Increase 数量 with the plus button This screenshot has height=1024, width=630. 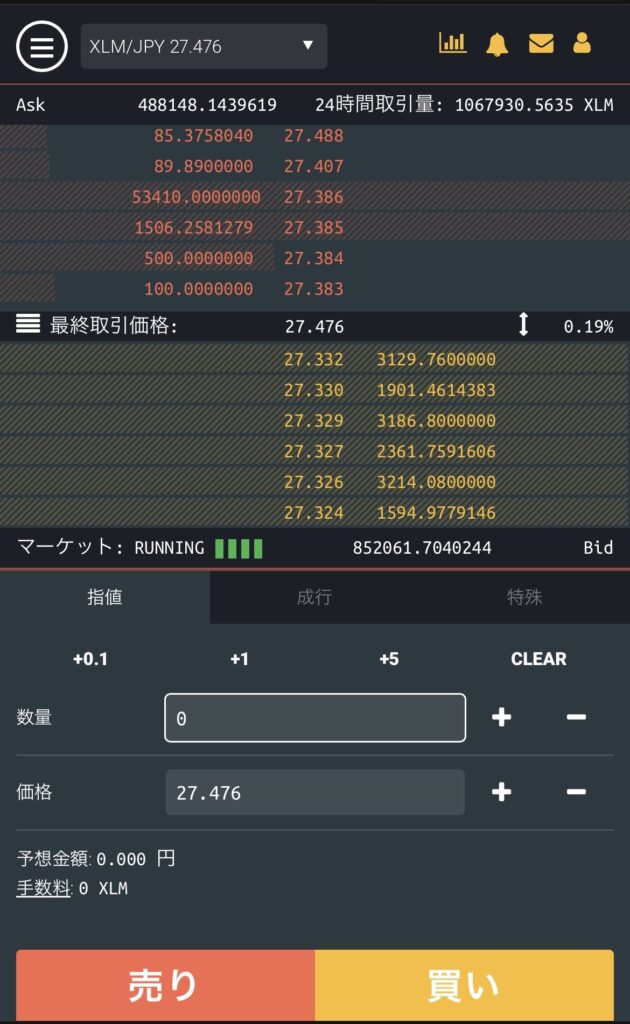tap(502, 717)
